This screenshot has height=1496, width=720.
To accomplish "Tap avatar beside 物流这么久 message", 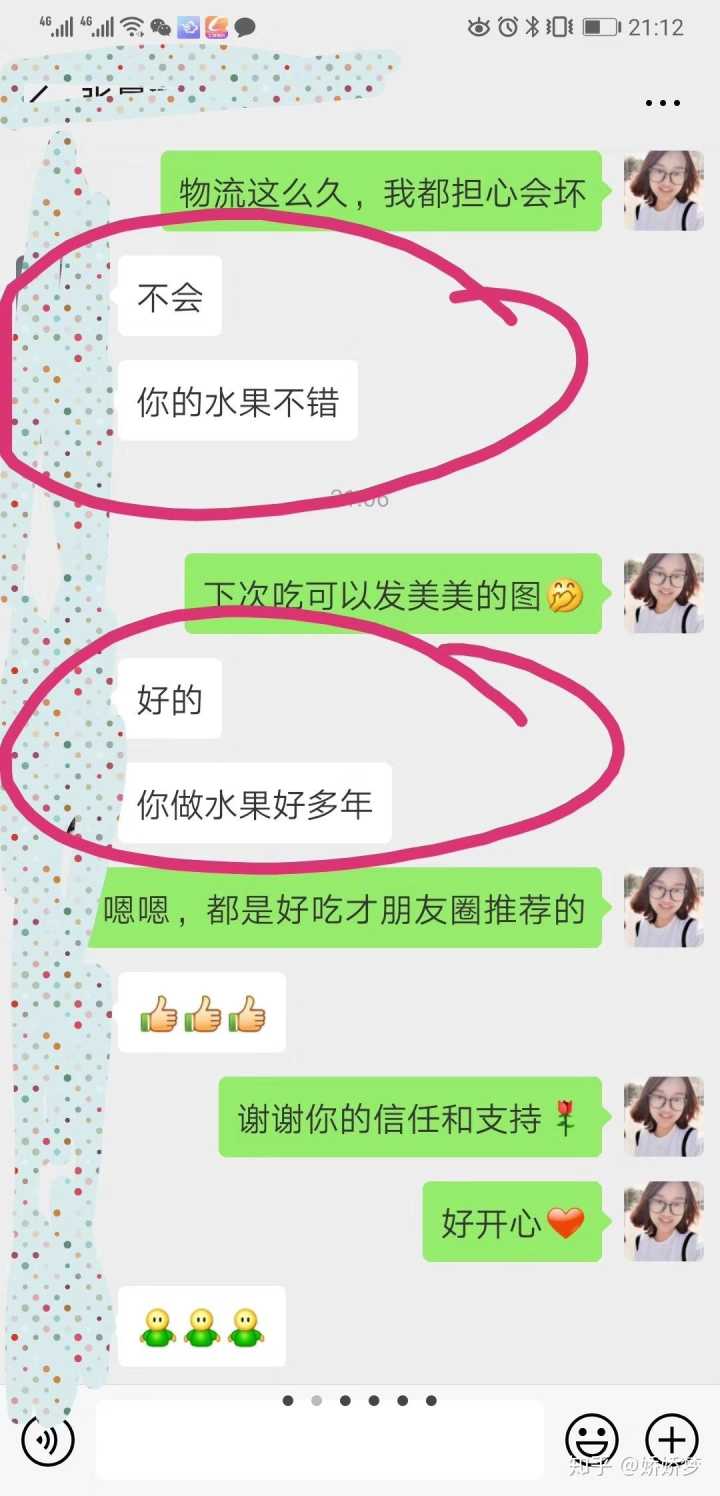I will (663, 191).
